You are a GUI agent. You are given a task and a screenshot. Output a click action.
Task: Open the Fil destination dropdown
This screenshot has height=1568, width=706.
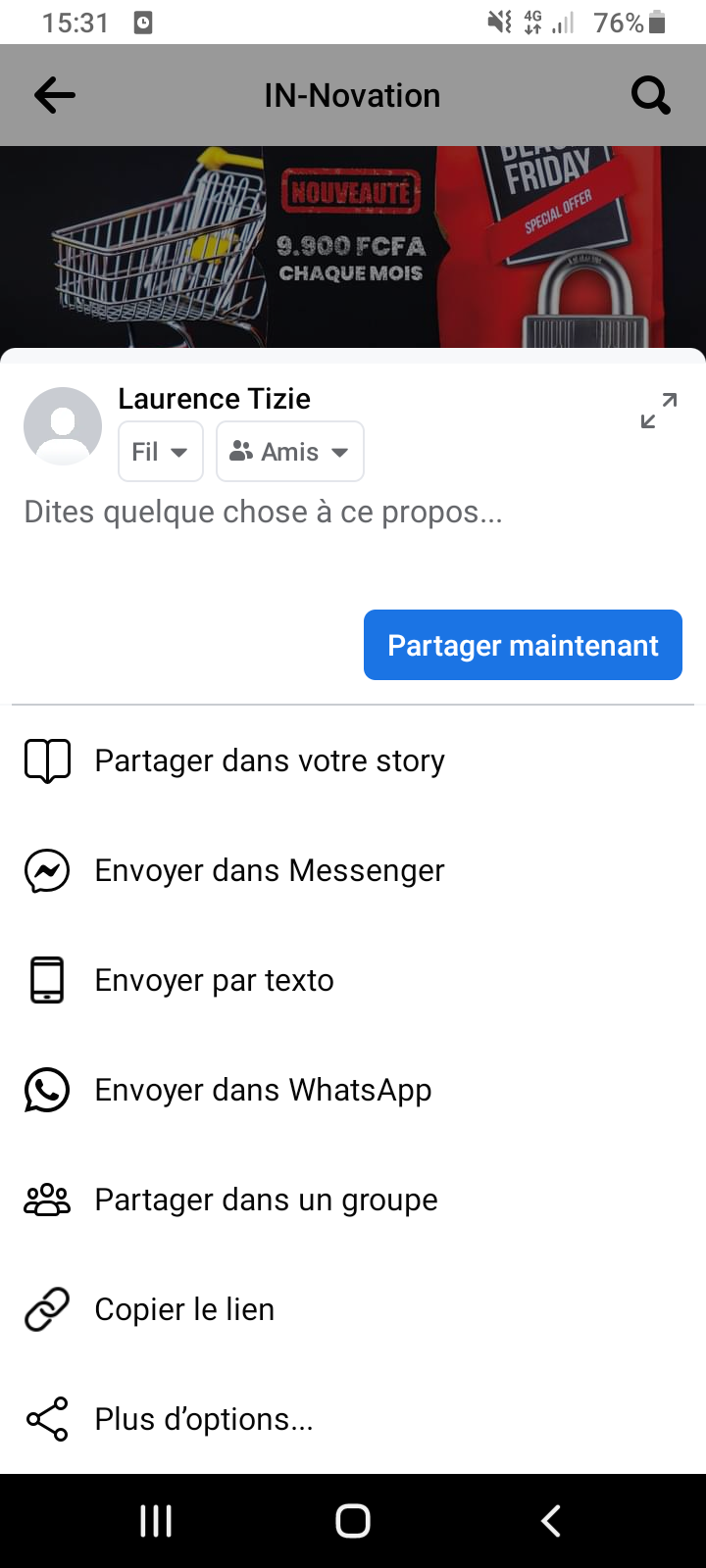tap(161, 452)
